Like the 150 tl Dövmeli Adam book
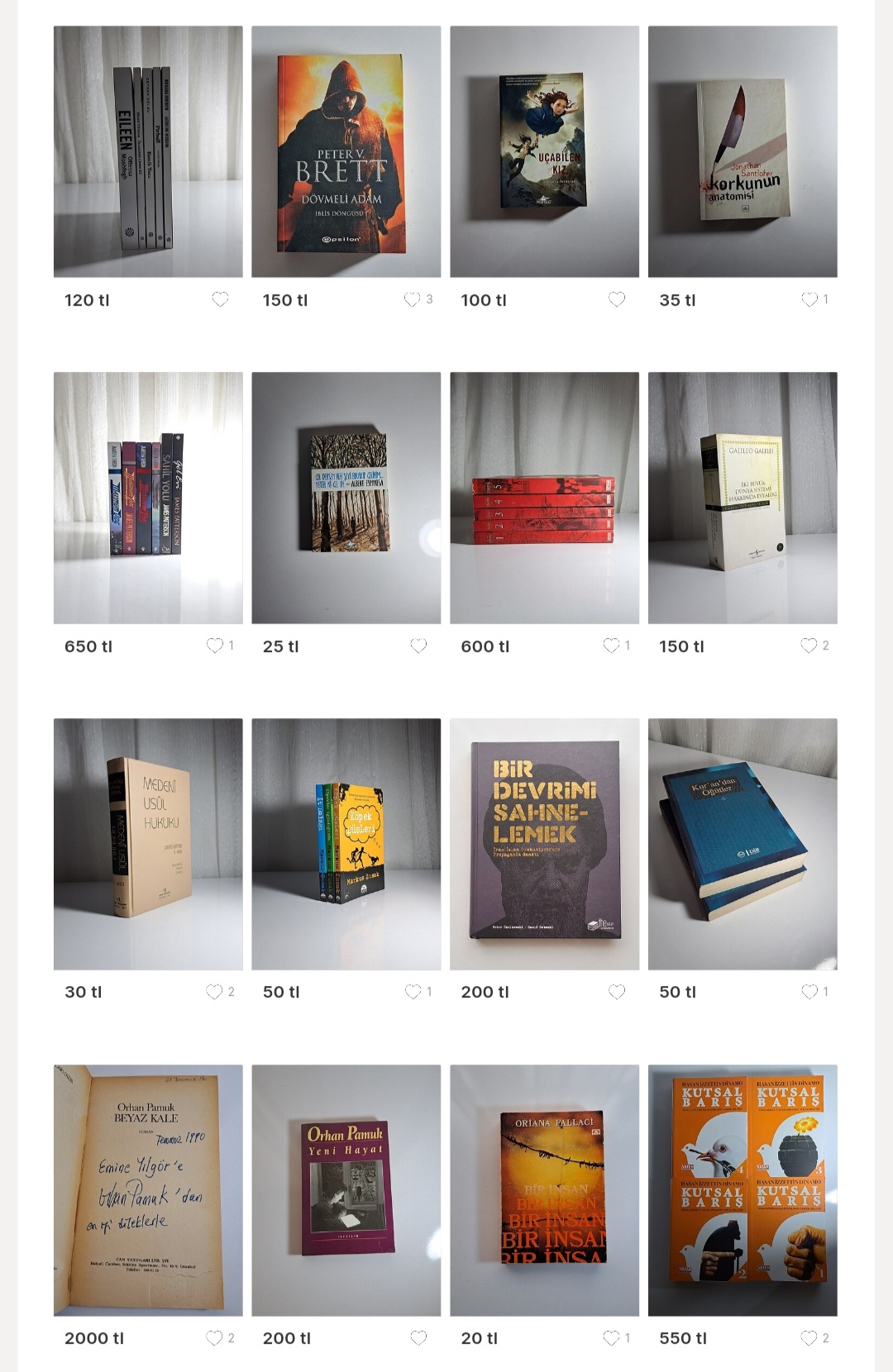This screenshot has width=893, height=1372. coord(412,299)
